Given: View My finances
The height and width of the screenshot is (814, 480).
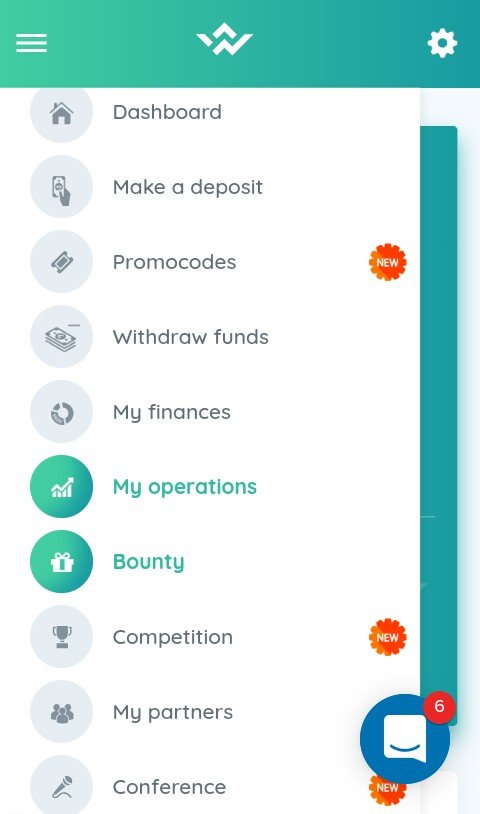Looking at the screenshot, I should tap(210, 412).
